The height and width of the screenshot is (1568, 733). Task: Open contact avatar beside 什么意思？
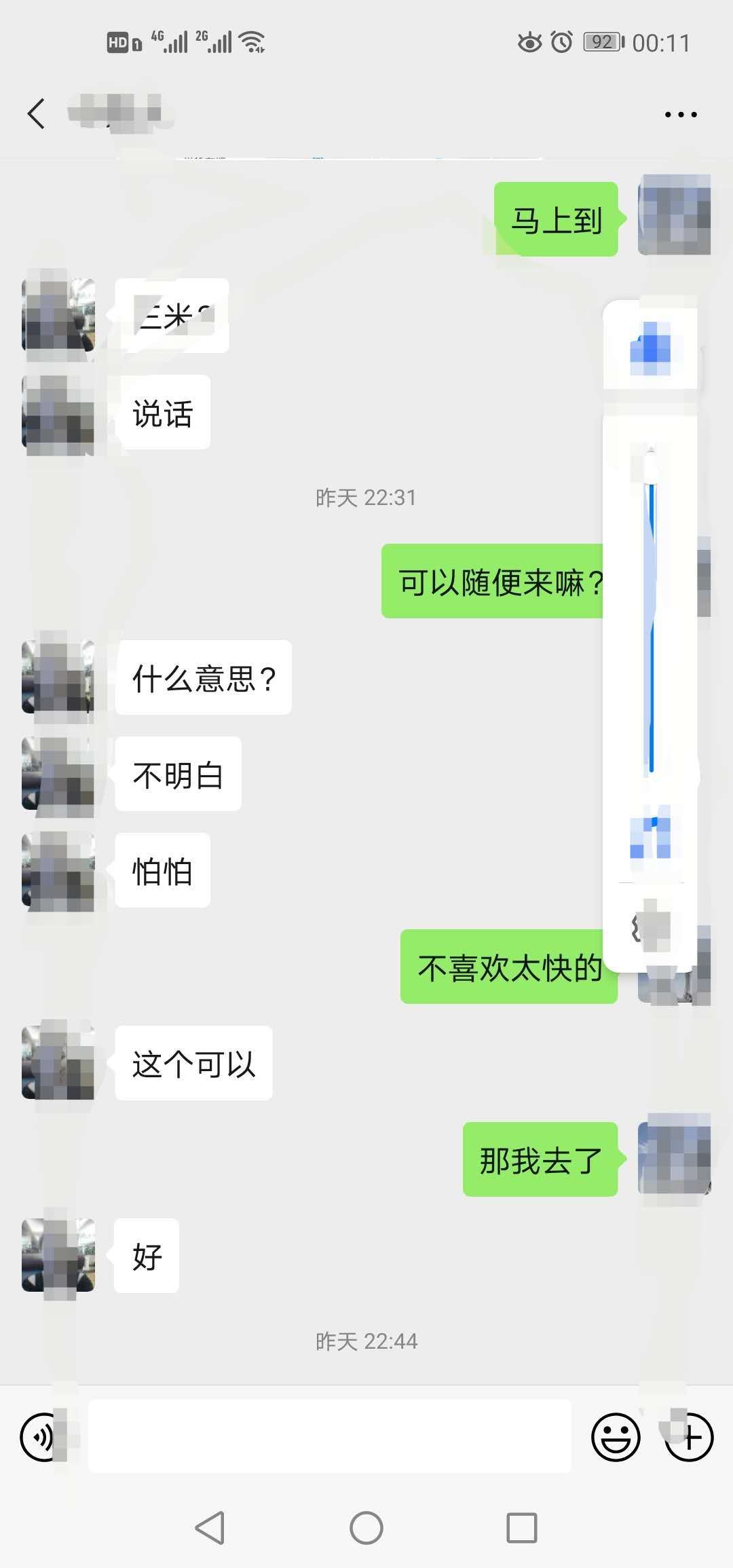(x=58, y=677)
